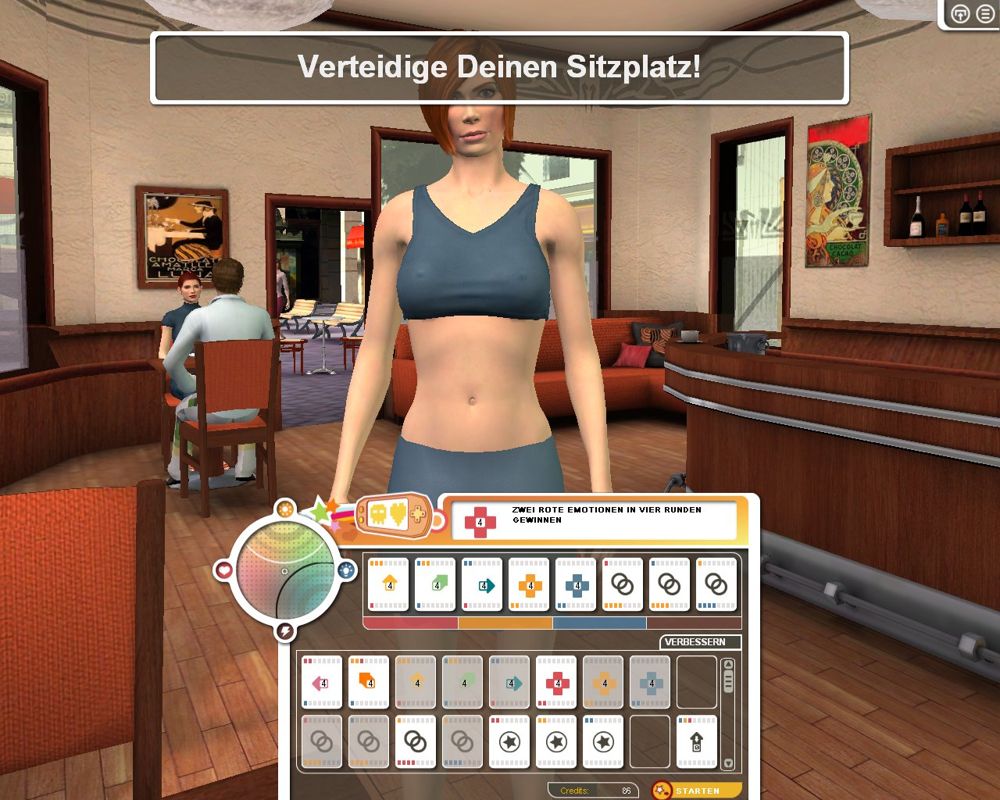Select the lightning icon on the emotion wheel
The width and height of the screenshot is (1000, 800).
284,631
